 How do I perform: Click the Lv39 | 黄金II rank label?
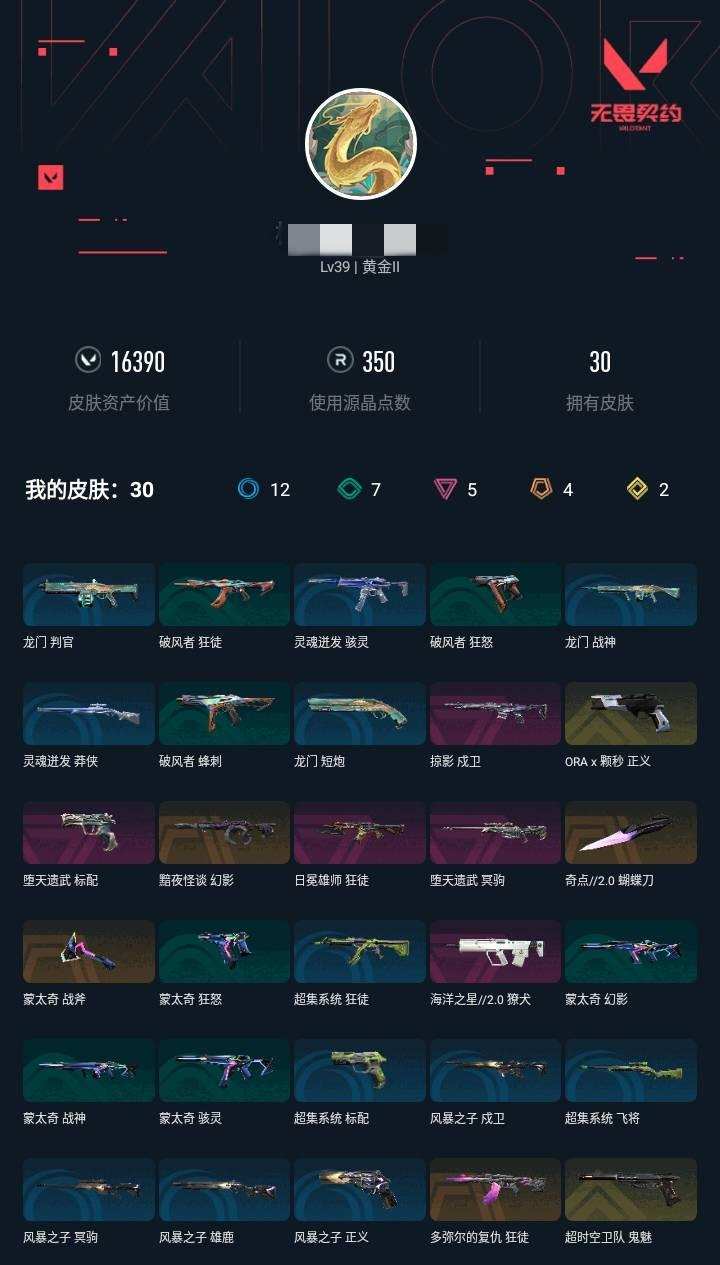coord(360,268)
